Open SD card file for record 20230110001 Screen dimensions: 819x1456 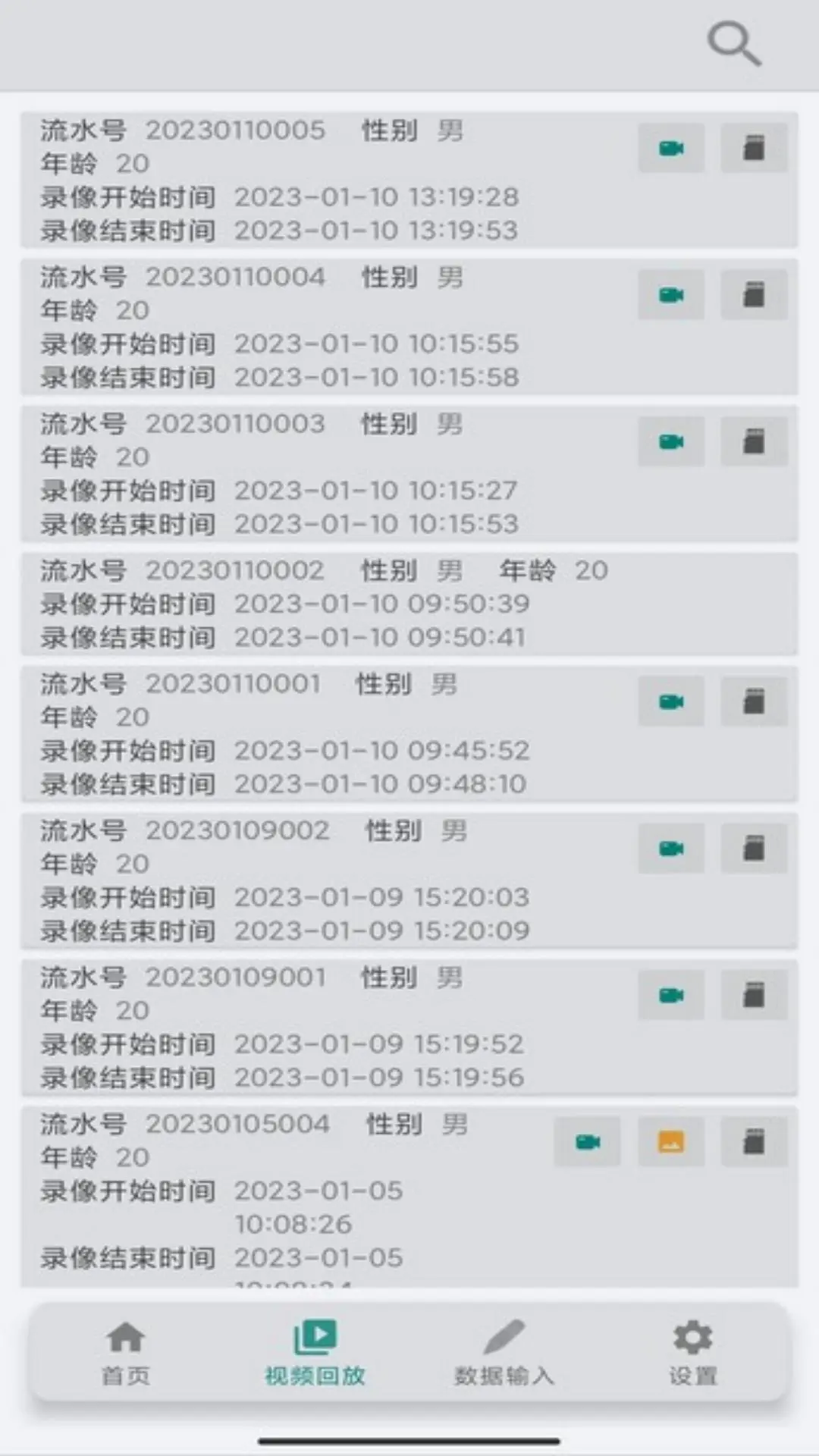(754, 702)
